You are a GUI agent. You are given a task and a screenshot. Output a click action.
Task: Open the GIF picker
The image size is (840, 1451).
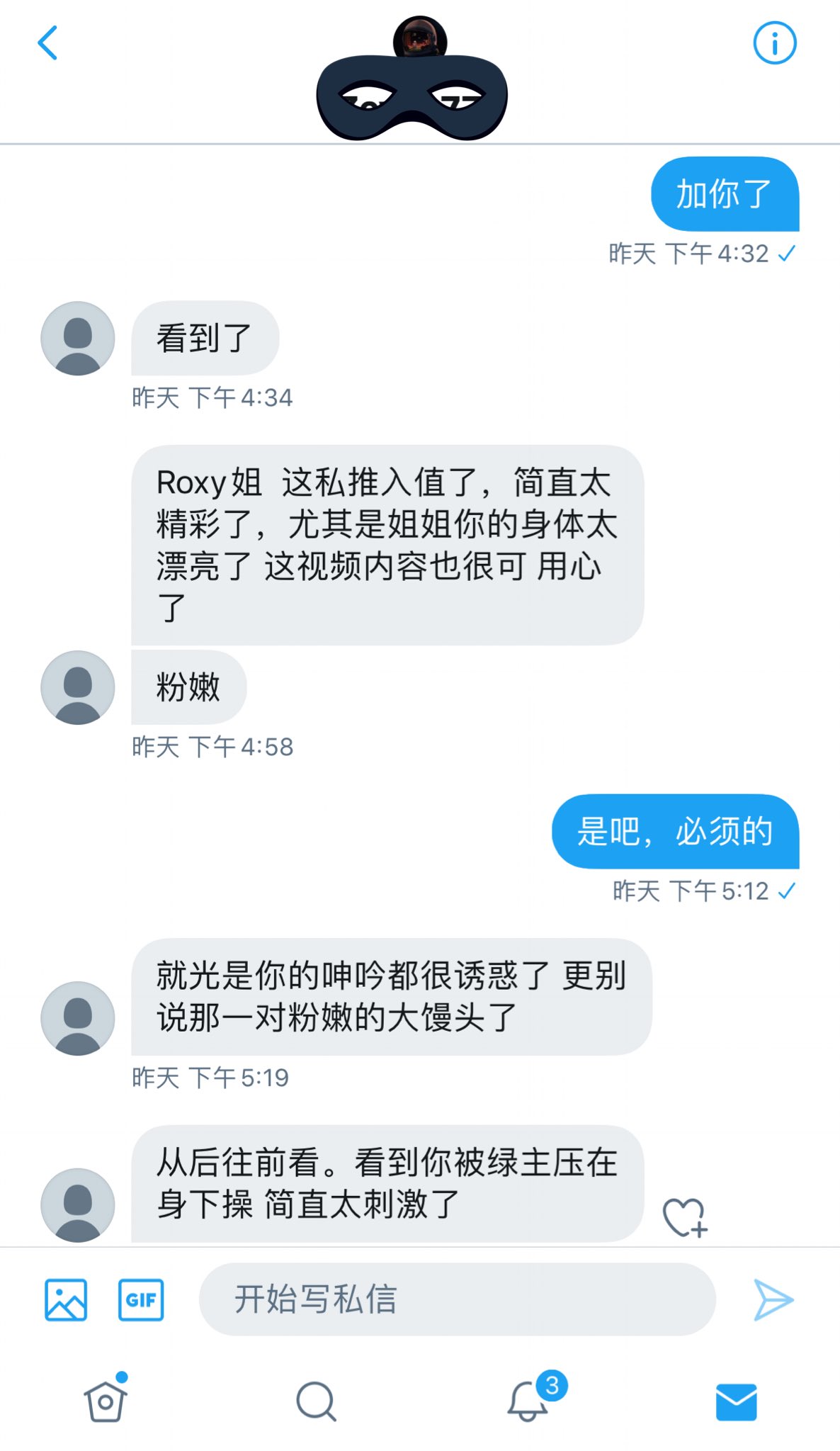(x=141, y=1299)
